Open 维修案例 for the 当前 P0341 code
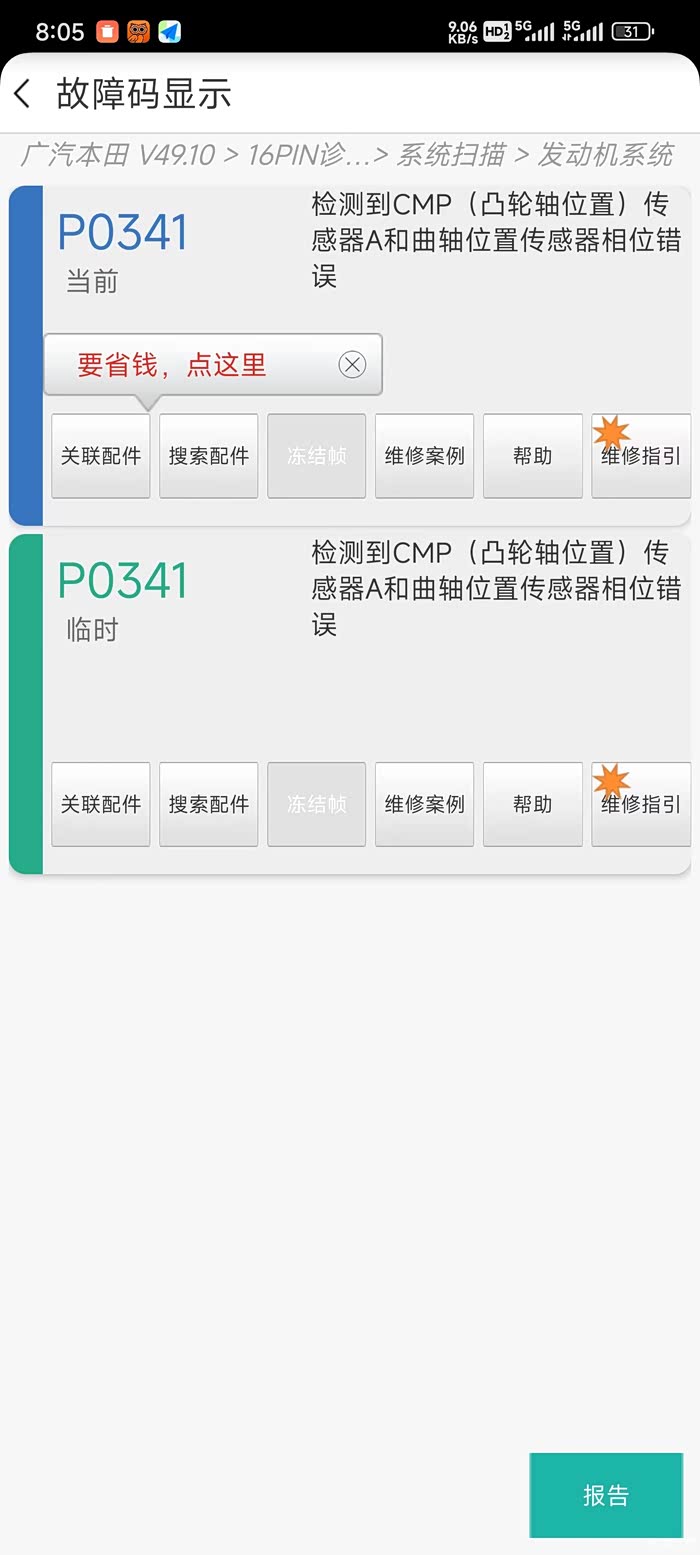700x1555 pixels. (425, 456)
